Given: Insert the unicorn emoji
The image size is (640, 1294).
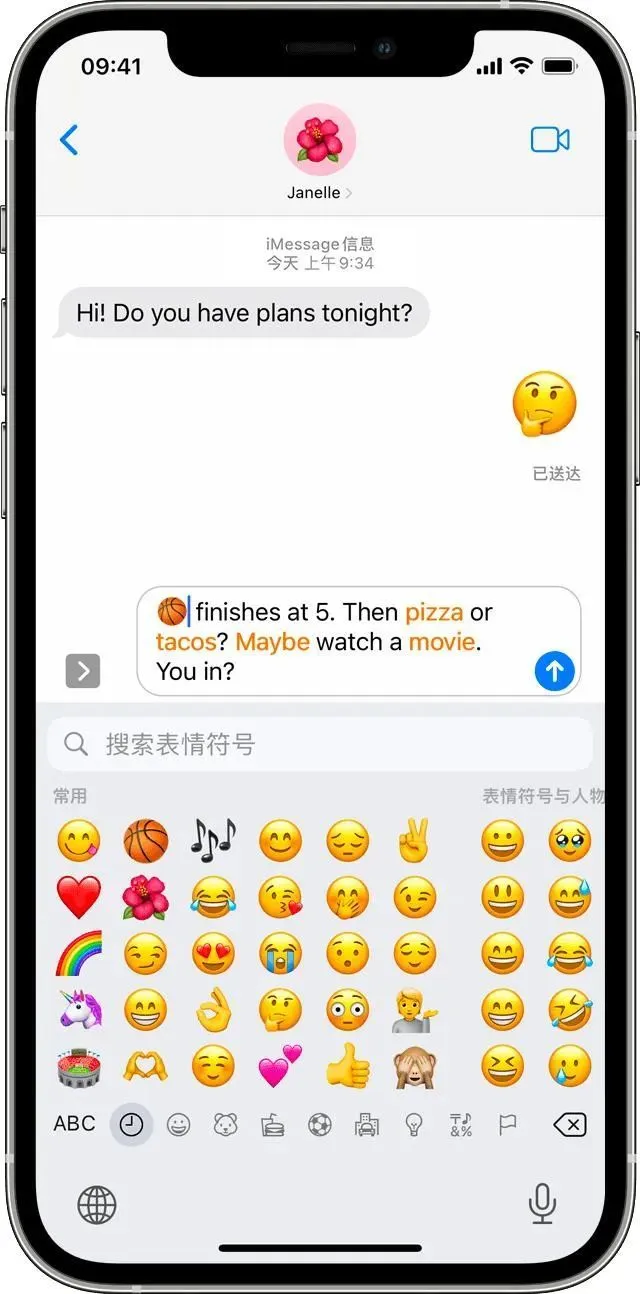Looking at the screenshot, I should [x=78, y=1010].
